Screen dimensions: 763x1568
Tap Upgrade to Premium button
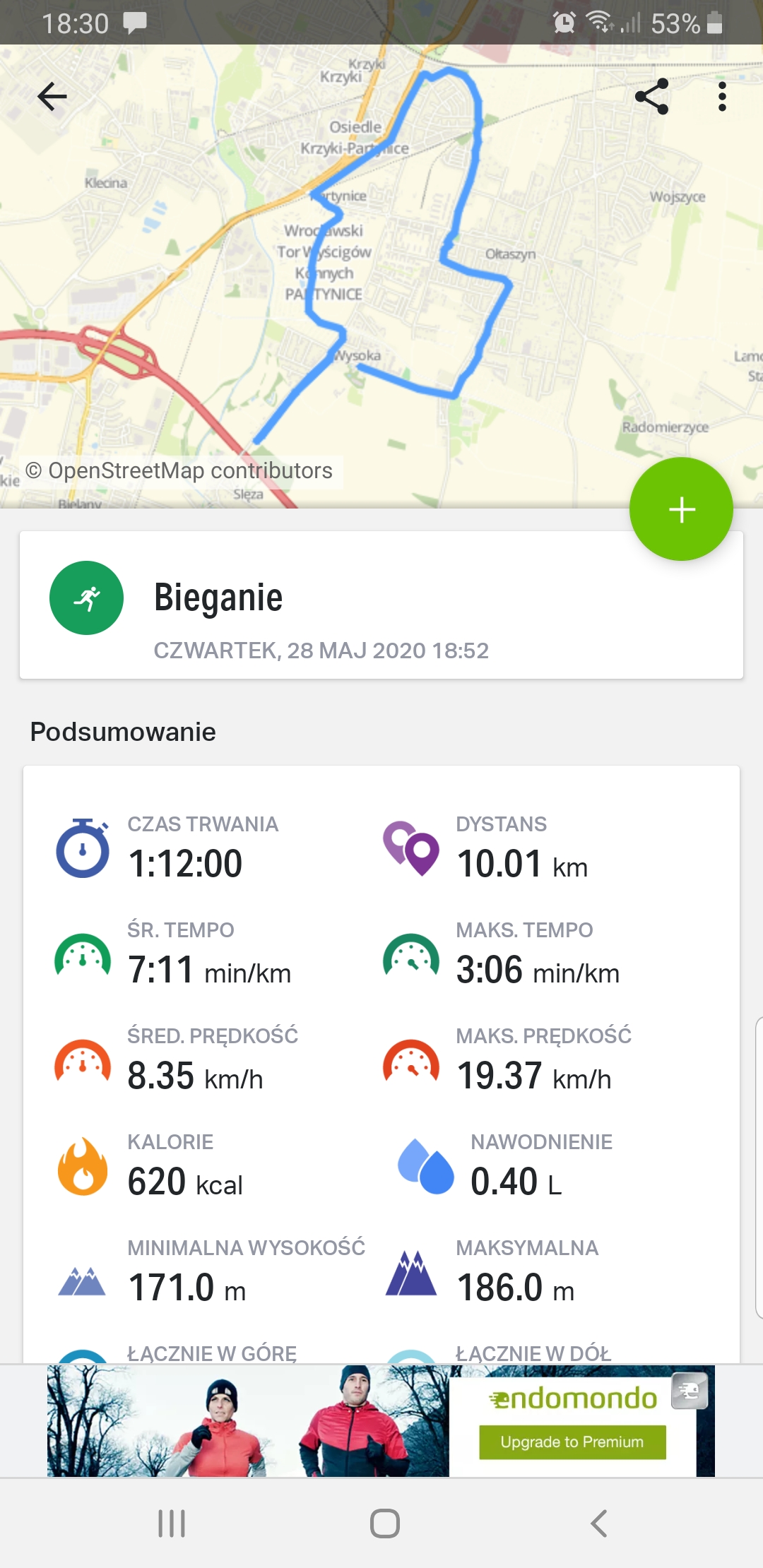pos(572,1442)
